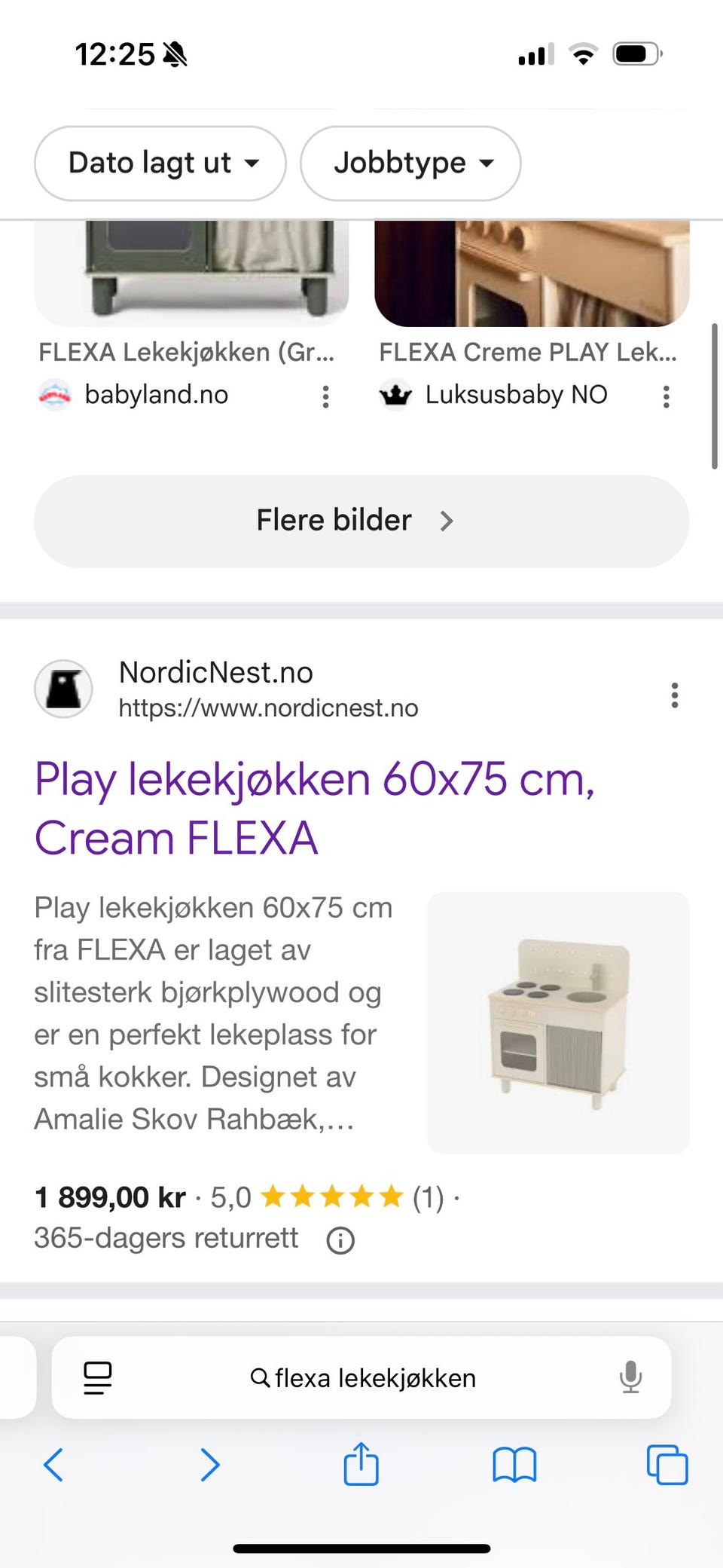Screen dimensions: 723x1568
Task: Open the Luksusbaby NO FLEXA Creme image
Action: [x=532, y=273]
